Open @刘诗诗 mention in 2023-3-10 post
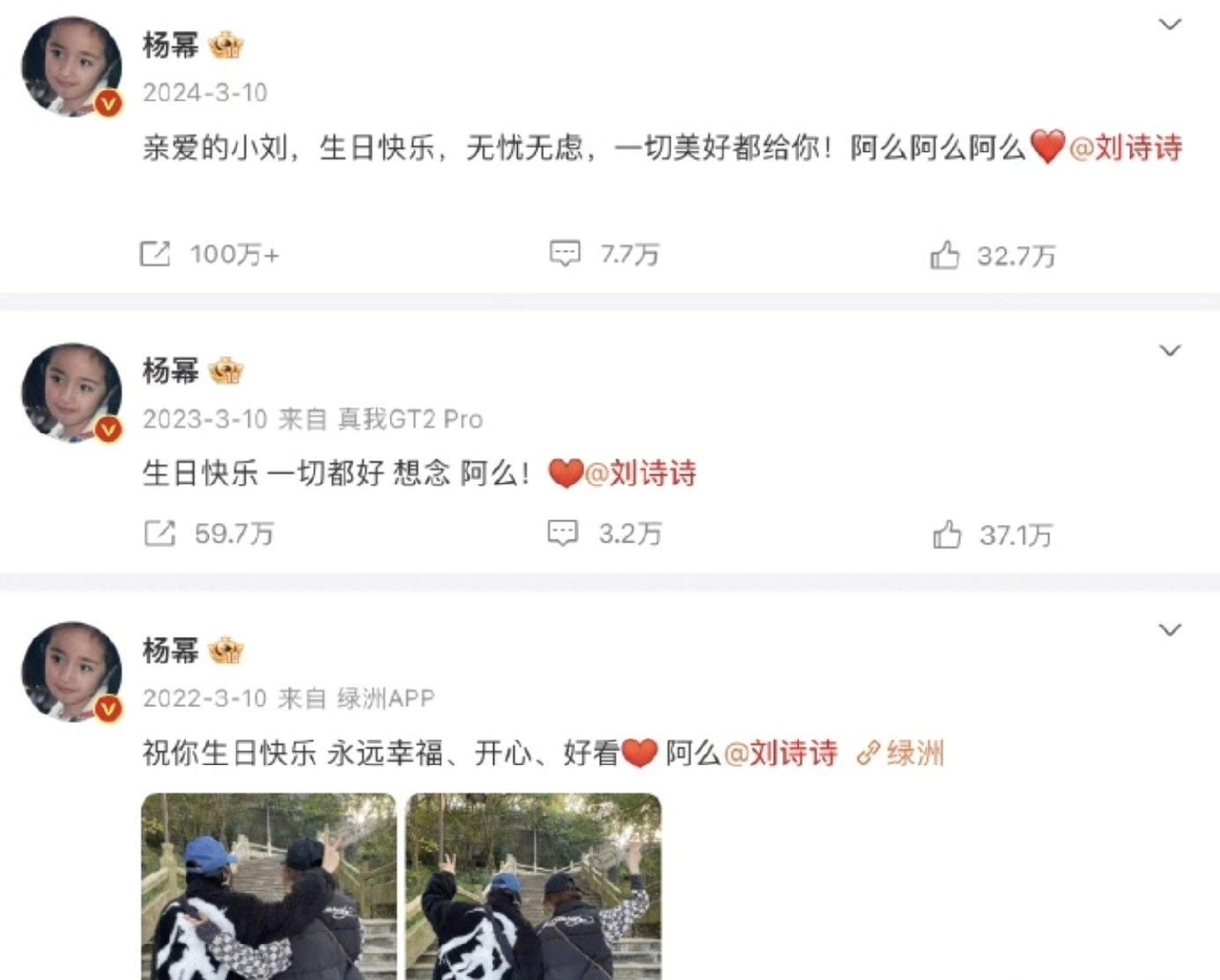 pyautogui.click(x=640, y=474)
